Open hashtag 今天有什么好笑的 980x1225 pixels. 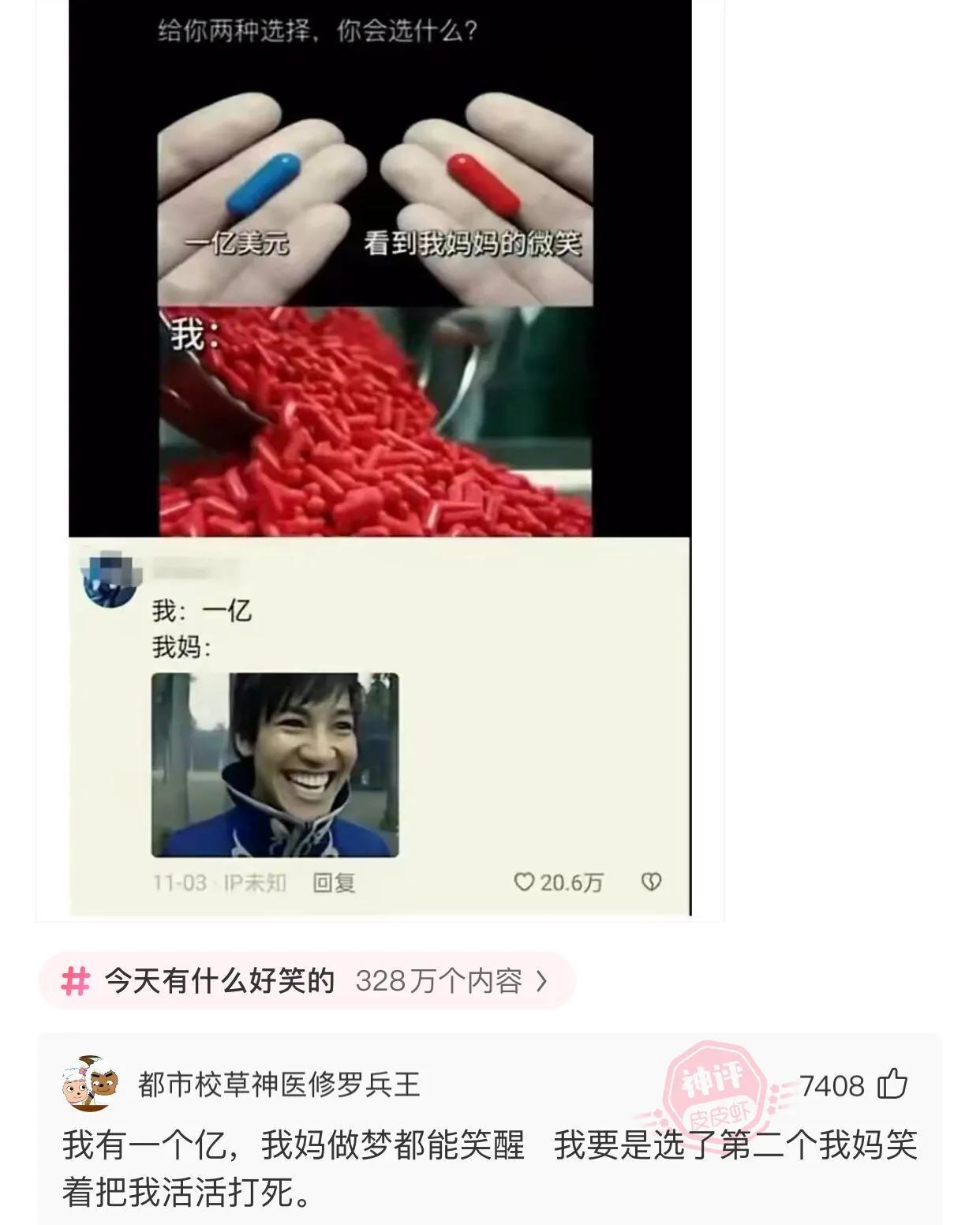click(x=306, y=981)
